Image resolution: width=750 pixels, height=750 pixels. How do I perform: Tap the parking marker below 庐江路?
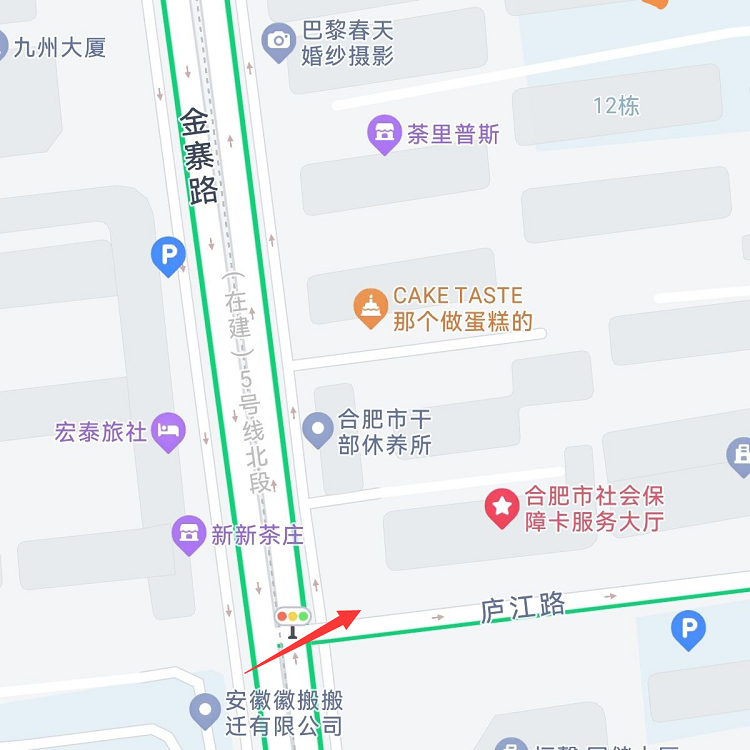click(688, 629)
